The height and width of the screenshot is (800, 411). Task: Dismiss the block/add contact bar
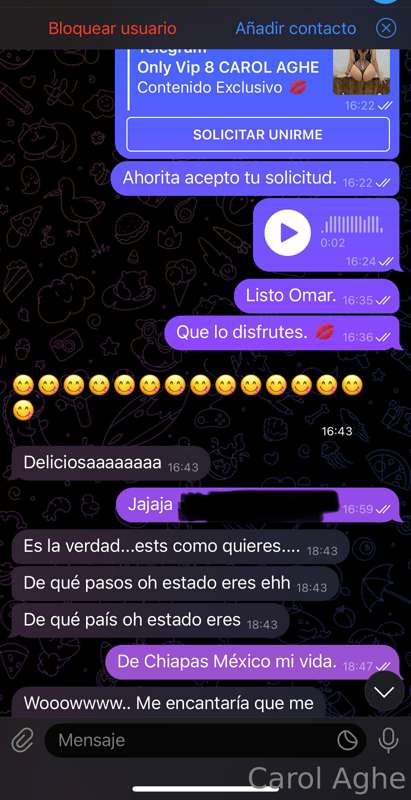tap(386, 28)
